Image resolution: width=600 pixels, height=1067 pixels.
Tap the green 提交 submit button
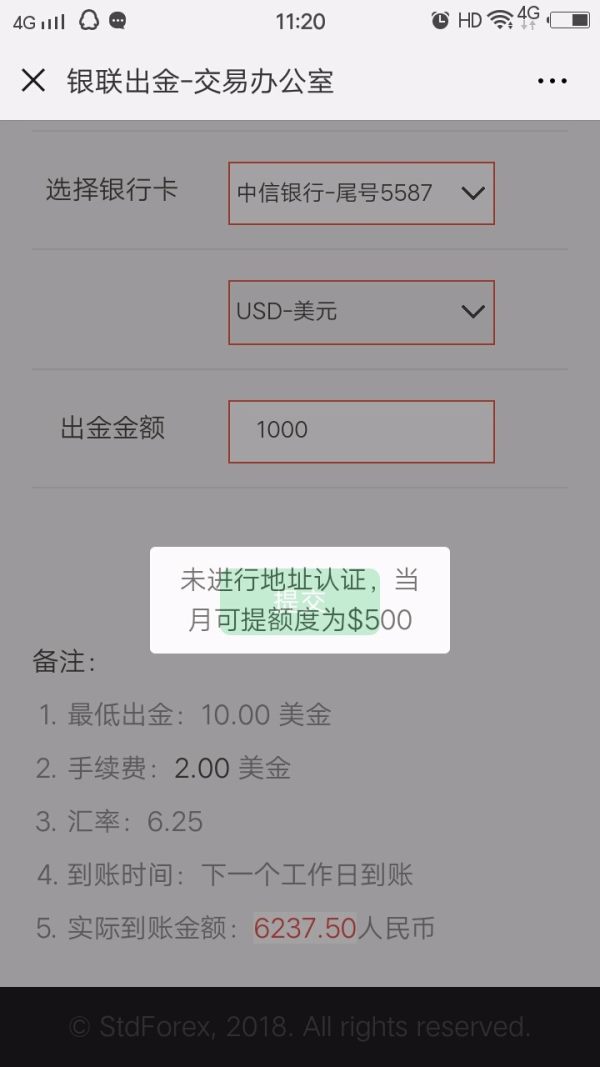pyautogui.click(x=299, y=601)
